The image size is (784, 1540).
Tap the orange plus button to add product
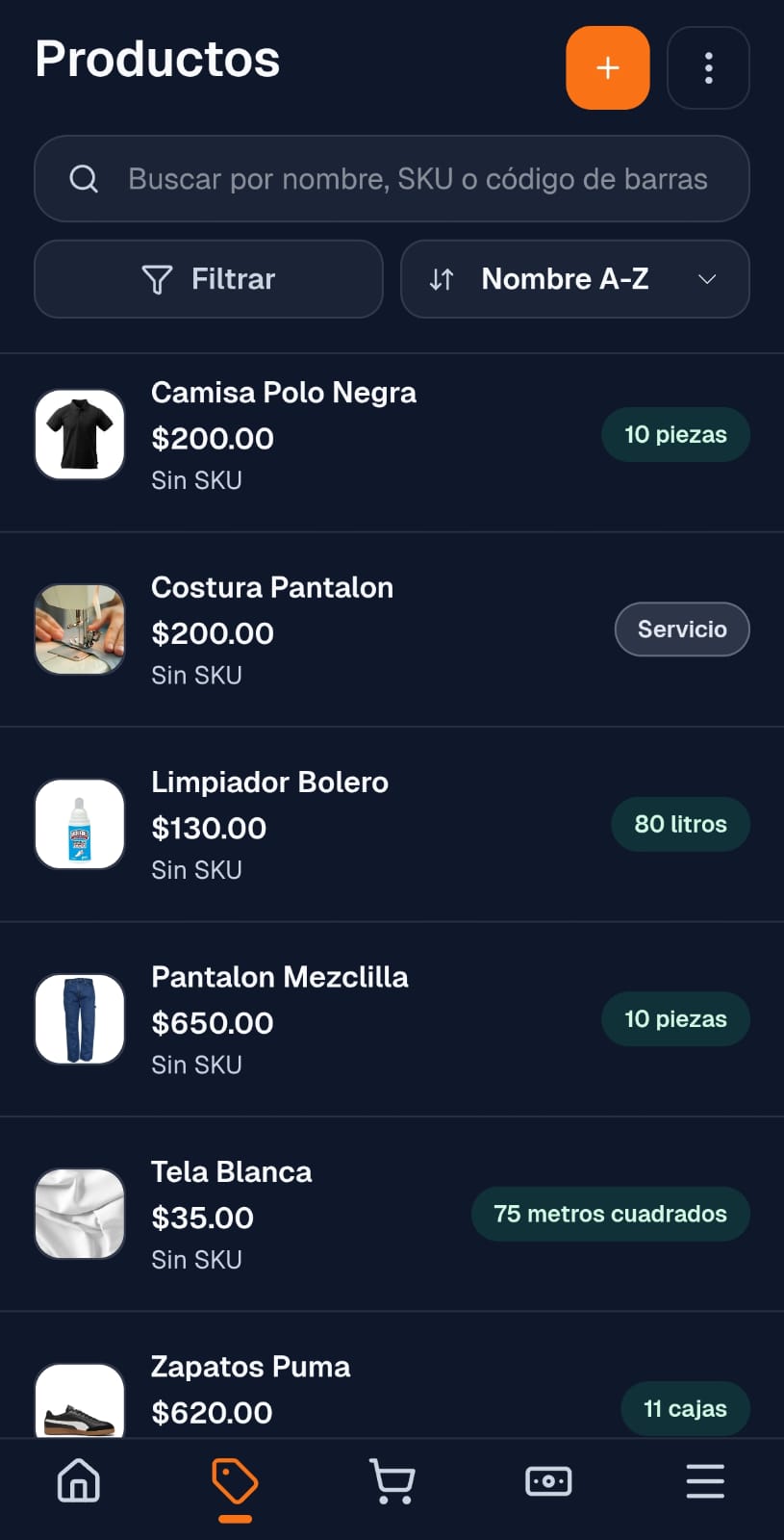click(x=607, y=67)
